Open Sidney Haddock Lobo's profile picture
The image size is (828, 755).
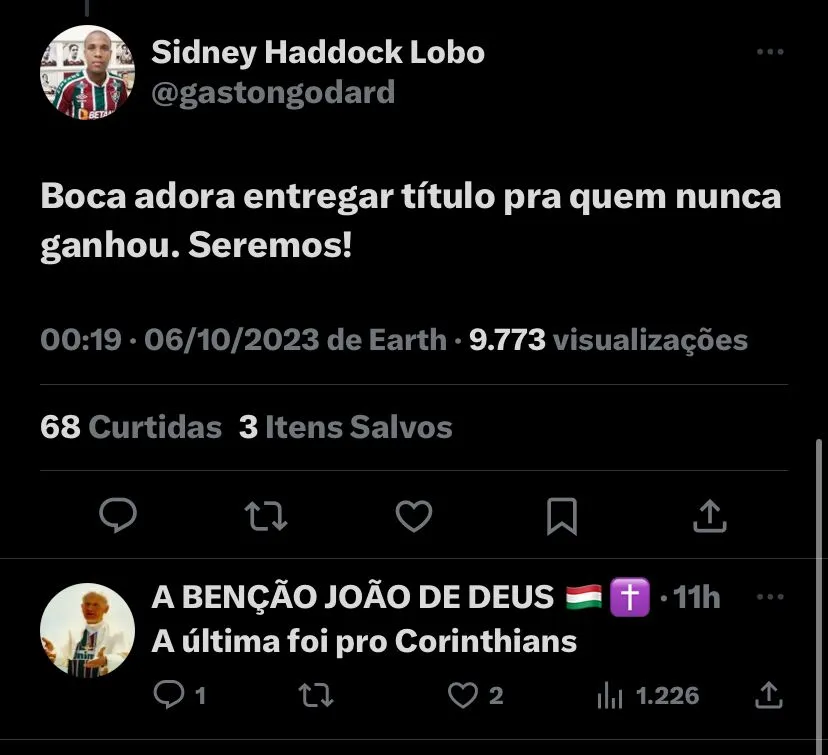tap(87, 72)
